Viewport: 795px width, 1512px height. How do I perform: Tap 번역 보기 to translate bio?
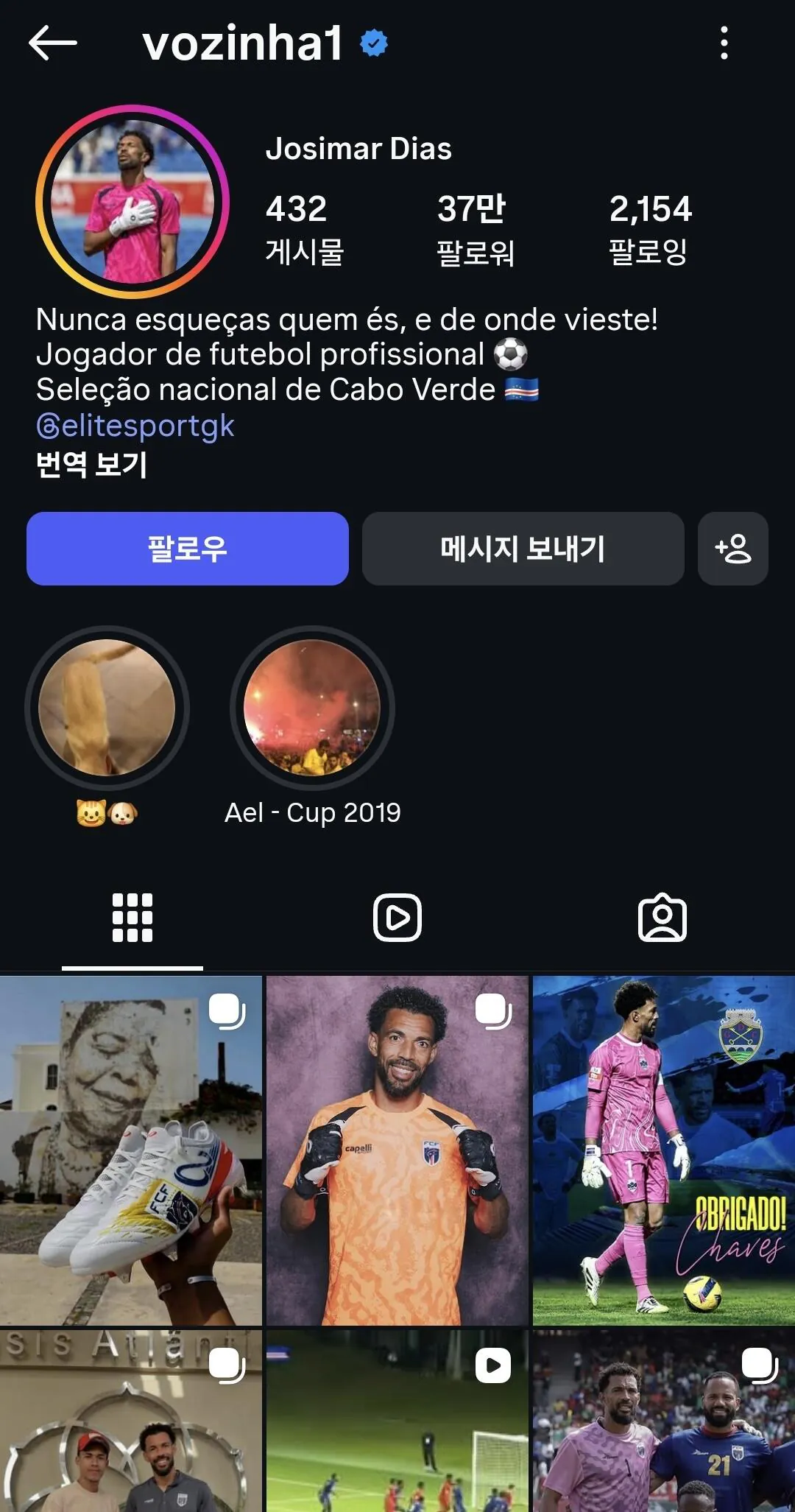point(92,465)
